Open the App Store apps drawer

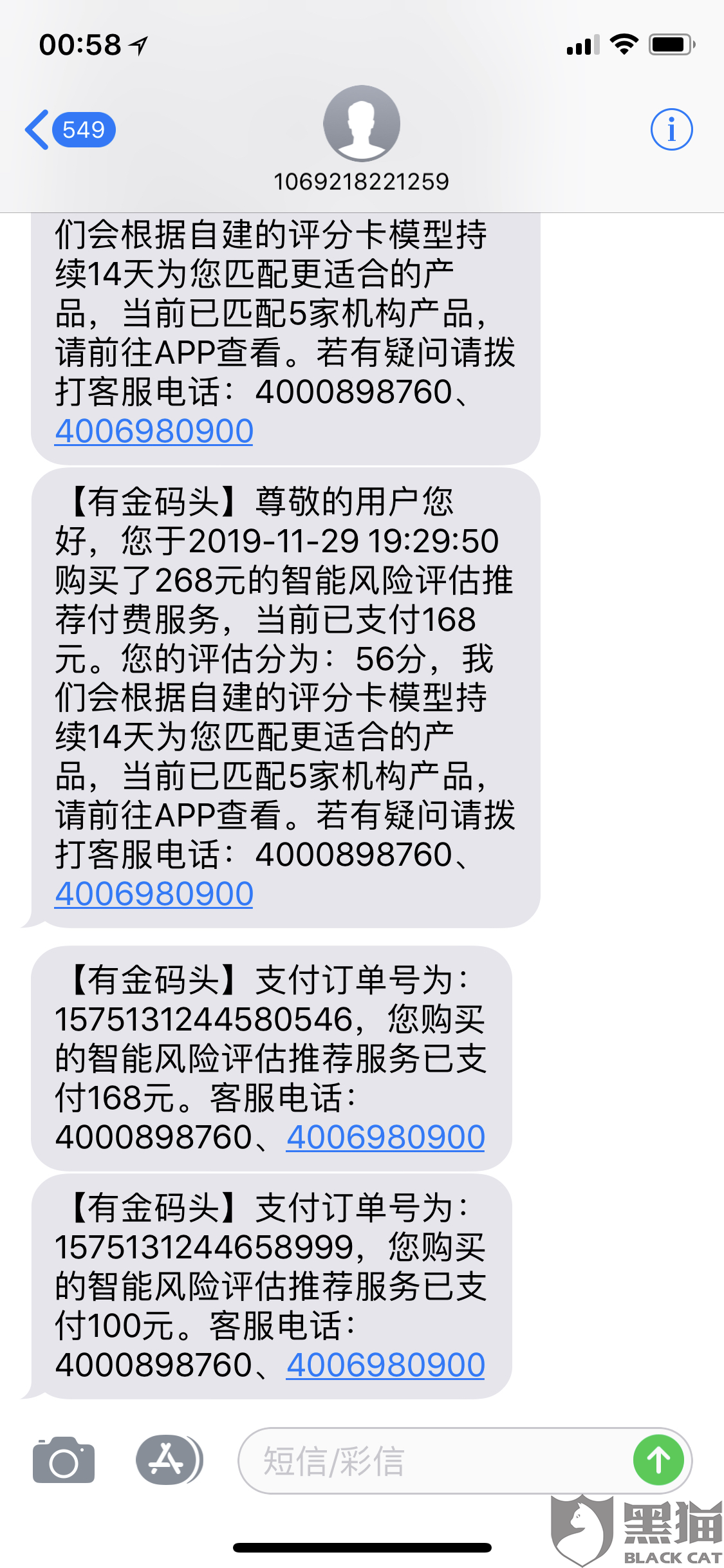coord(169,1460)
